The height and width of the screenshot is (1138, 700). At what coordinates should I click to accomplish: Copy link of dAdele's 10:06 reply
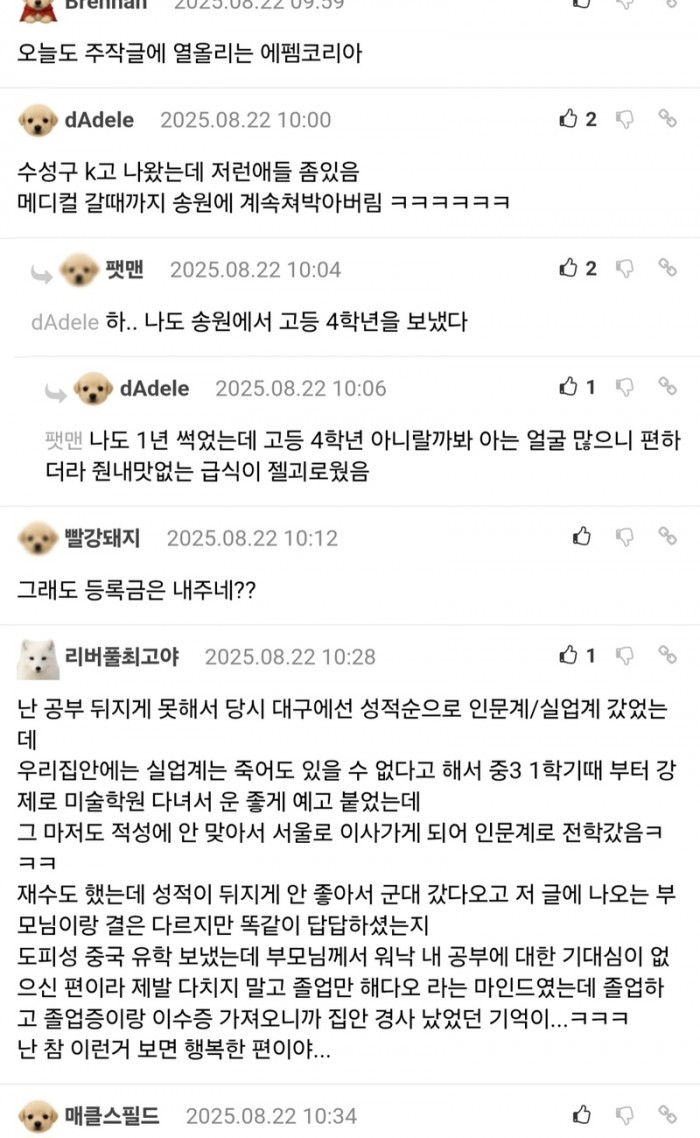[x=667, y=386]
